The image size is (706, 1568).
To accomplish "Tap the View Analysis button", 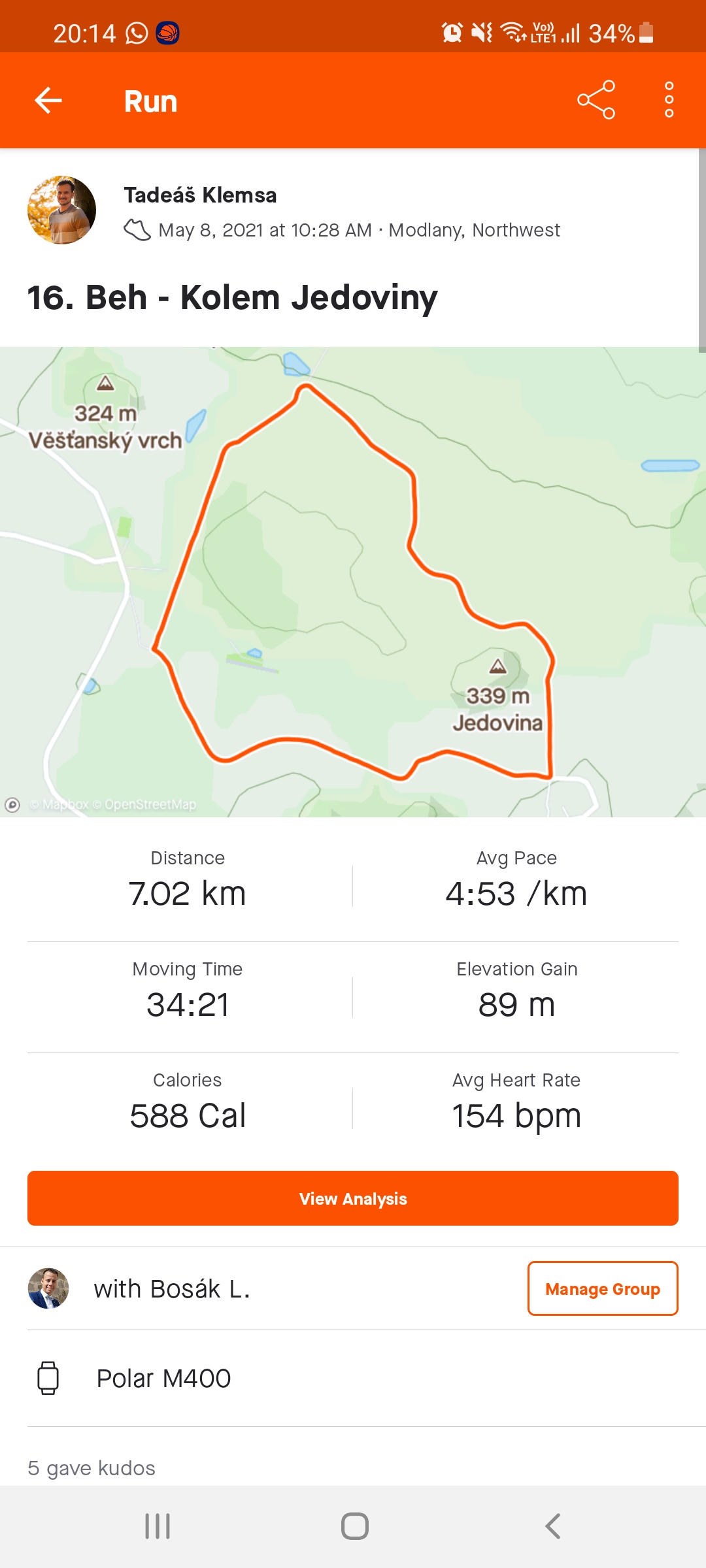I will tap(353, 1198).
